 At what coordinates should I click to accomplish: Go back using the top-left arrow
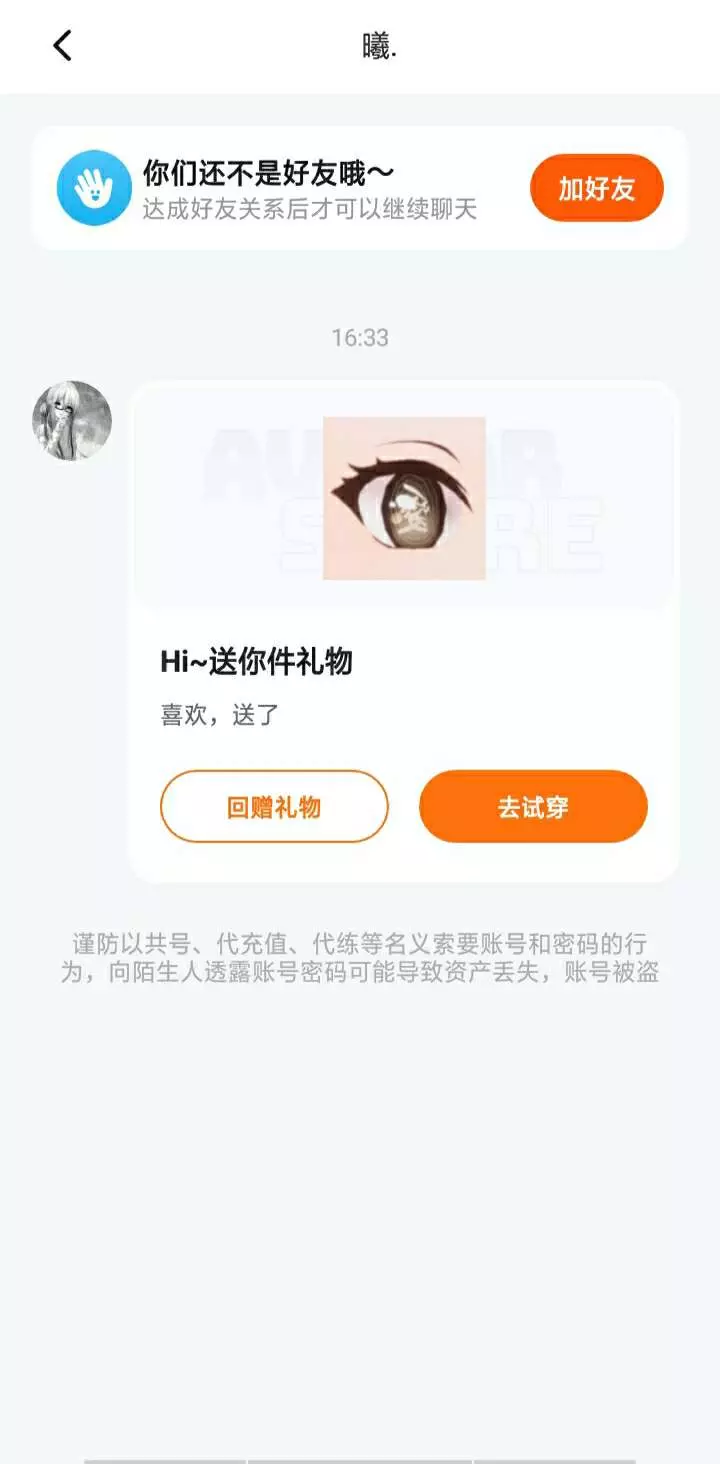point(62,45)
